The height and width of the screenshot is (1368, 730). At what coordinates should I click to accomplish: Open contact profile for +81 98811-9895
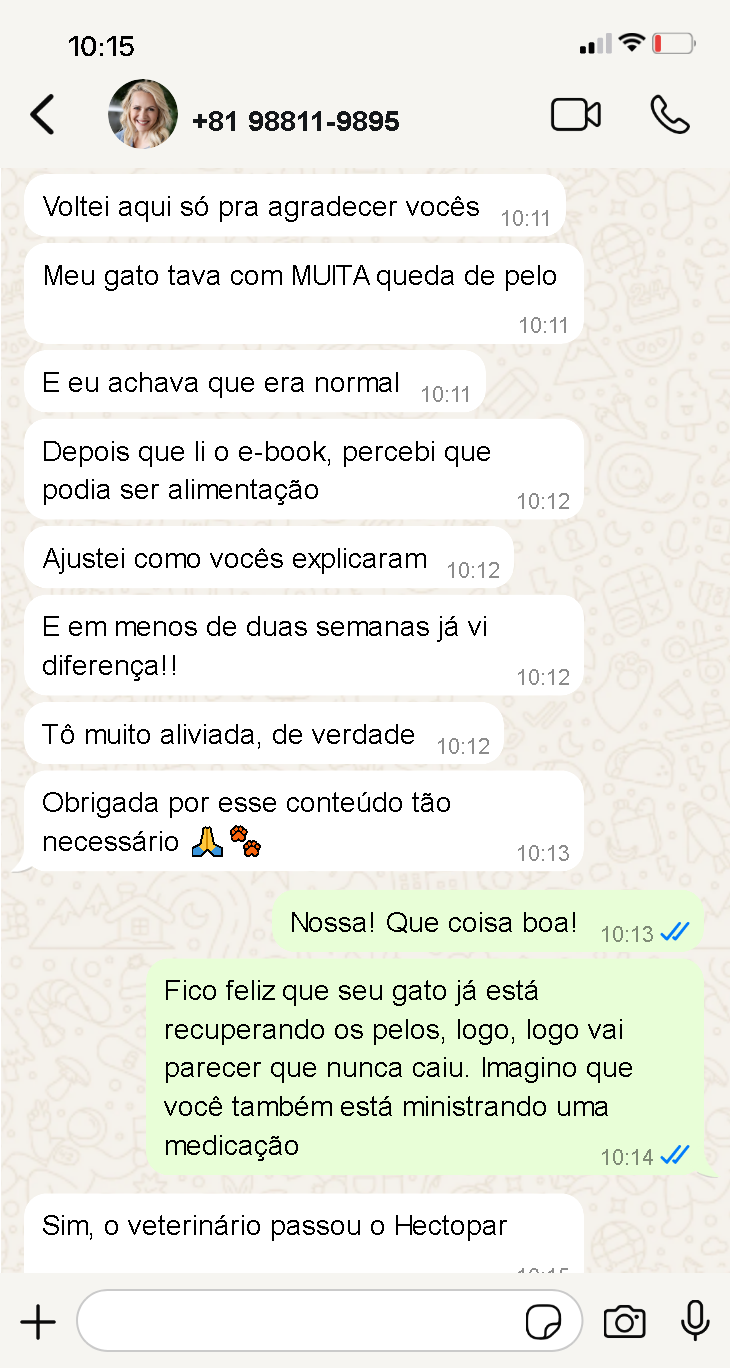tap(295, 121)
